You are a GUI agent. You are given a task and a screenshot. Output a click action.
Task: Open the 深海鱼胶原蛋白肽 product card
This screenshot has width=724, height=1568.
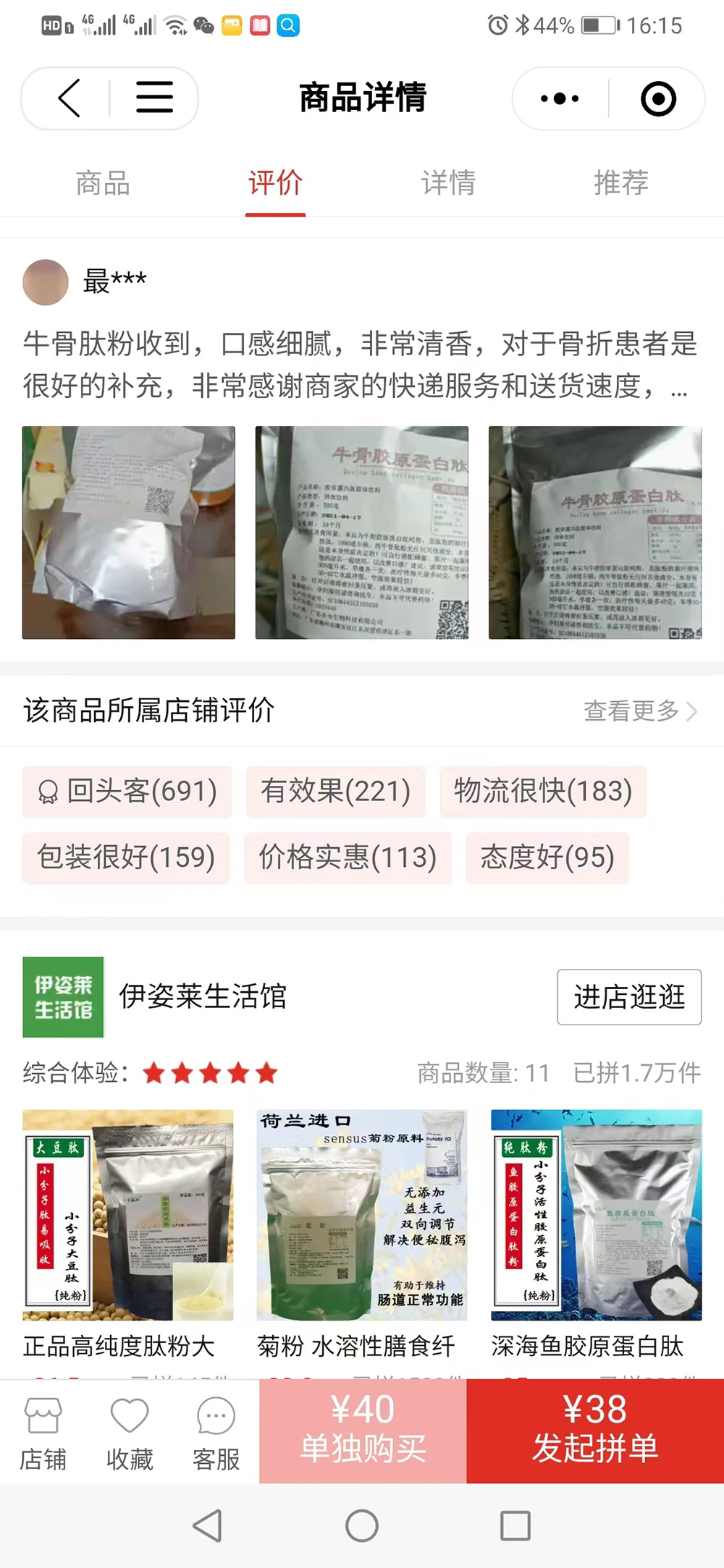[x=596, y=1230]
